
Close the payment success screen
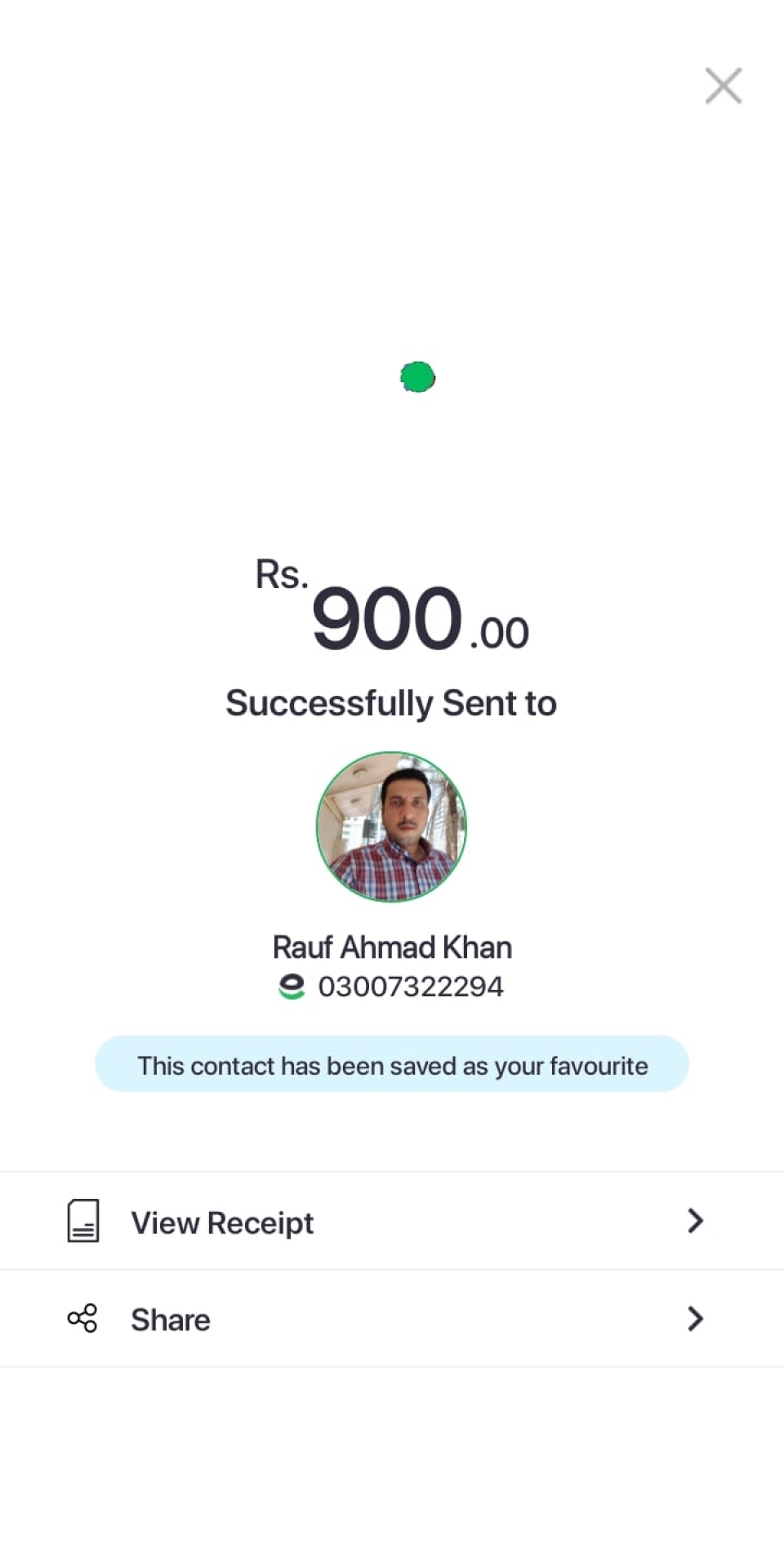[723, 86]
